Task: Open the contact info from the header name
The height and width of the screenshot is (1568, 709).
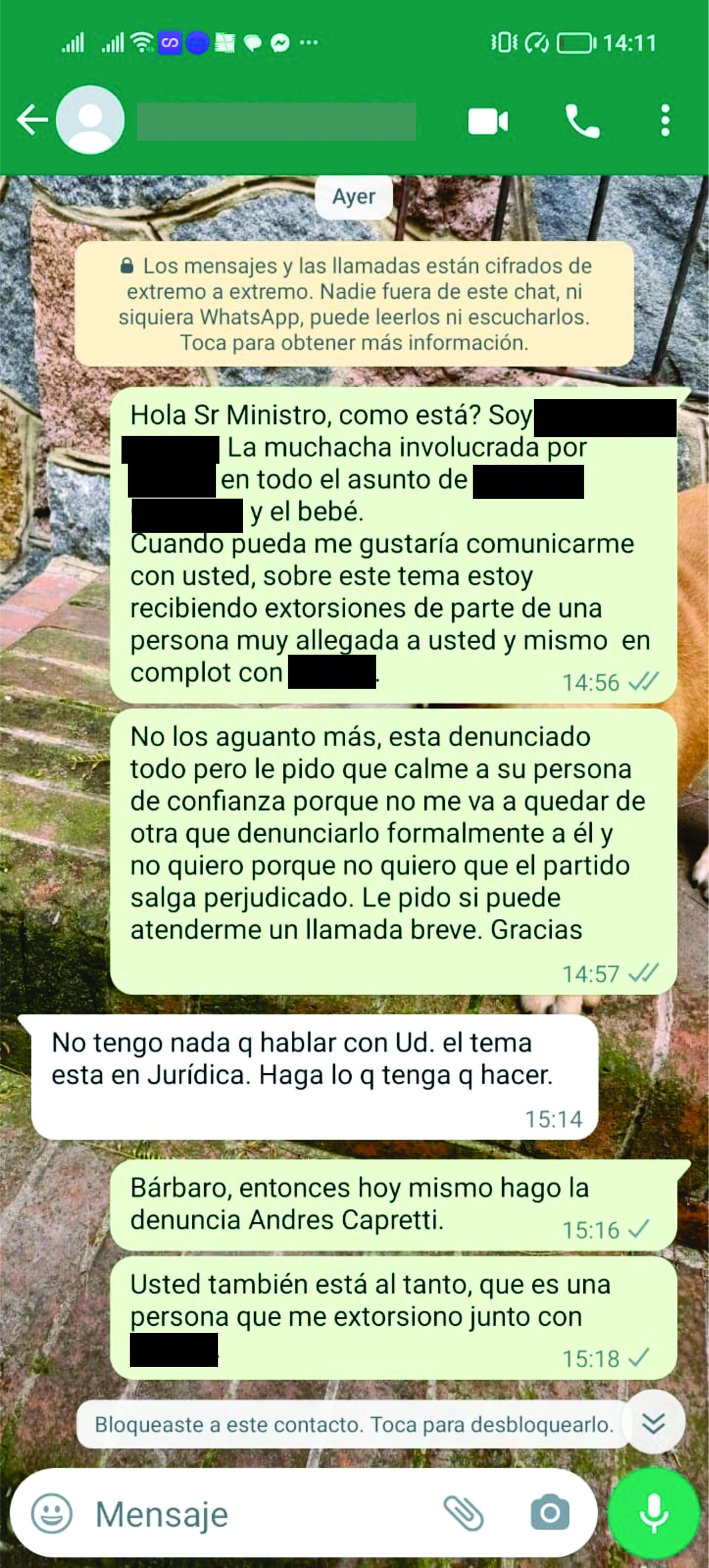Action: point(276,121)
